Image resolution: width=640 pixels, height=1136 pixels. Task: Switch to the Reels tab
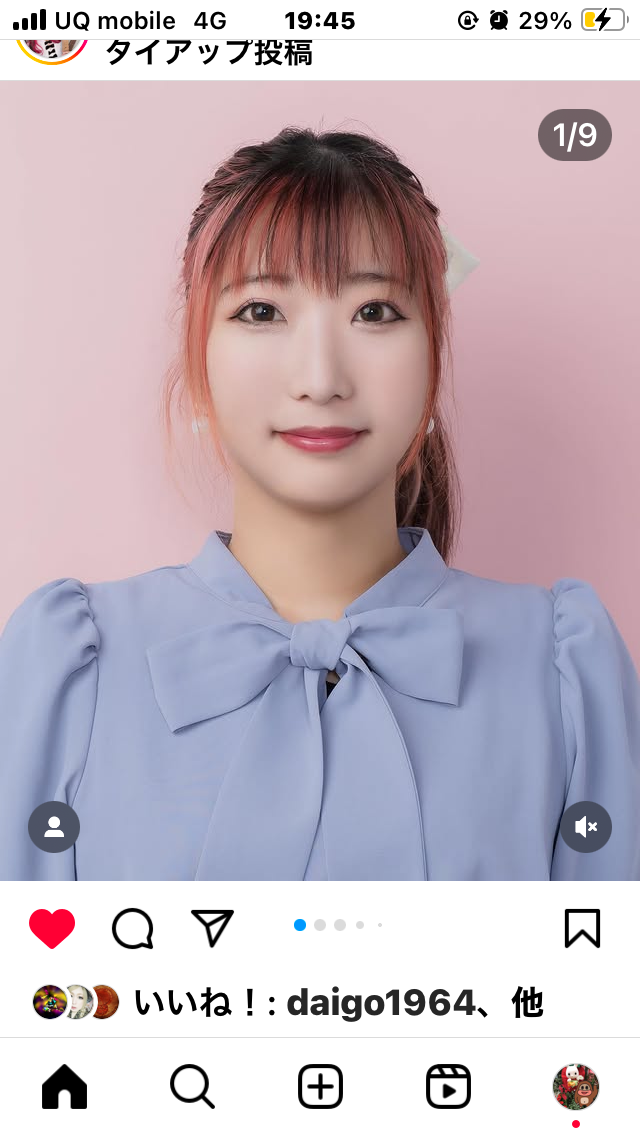(x=448, y=1086)
